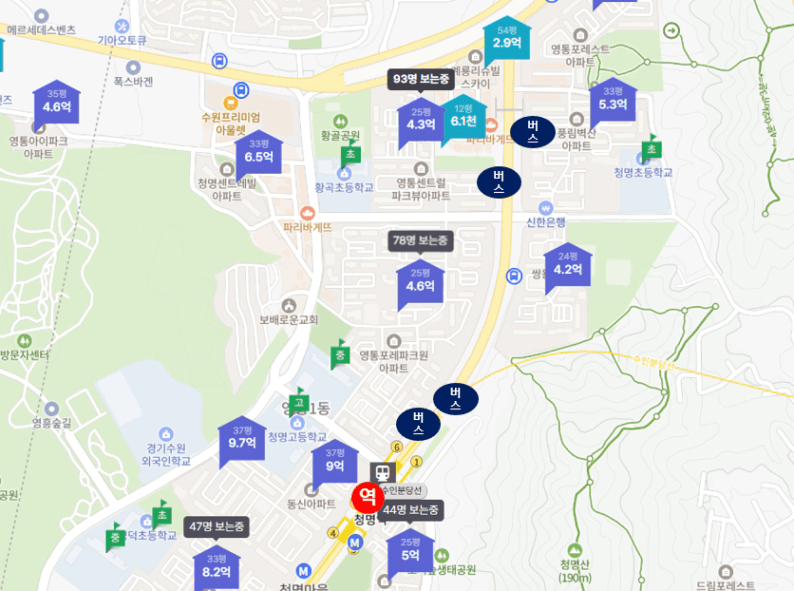This screenshot has width=794, height=591.
Task: Open the 초 school flag at 황곡초등학교
Action: tap(350, 154)
